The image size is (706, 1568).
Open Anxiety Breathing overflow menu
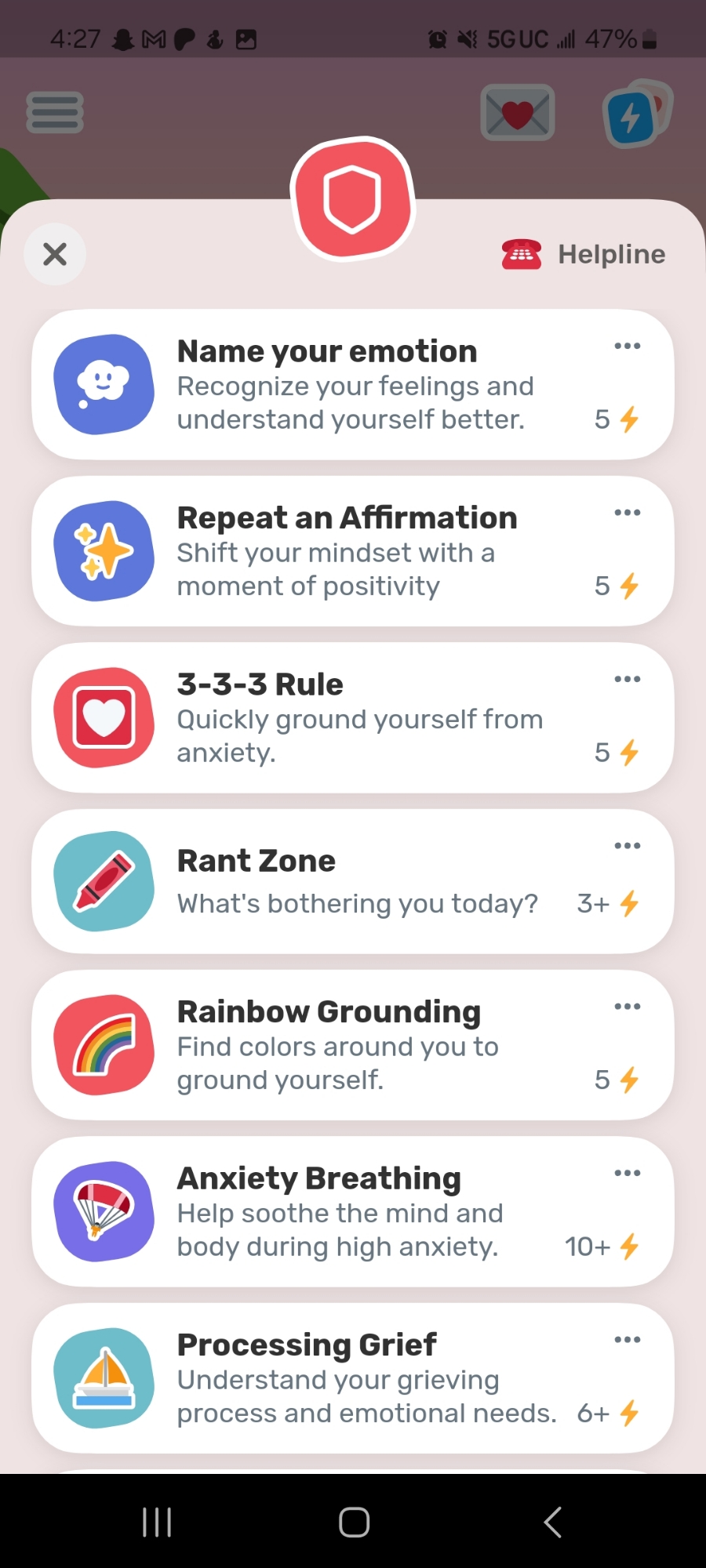pyautogui.click(x=627, y=1173)
